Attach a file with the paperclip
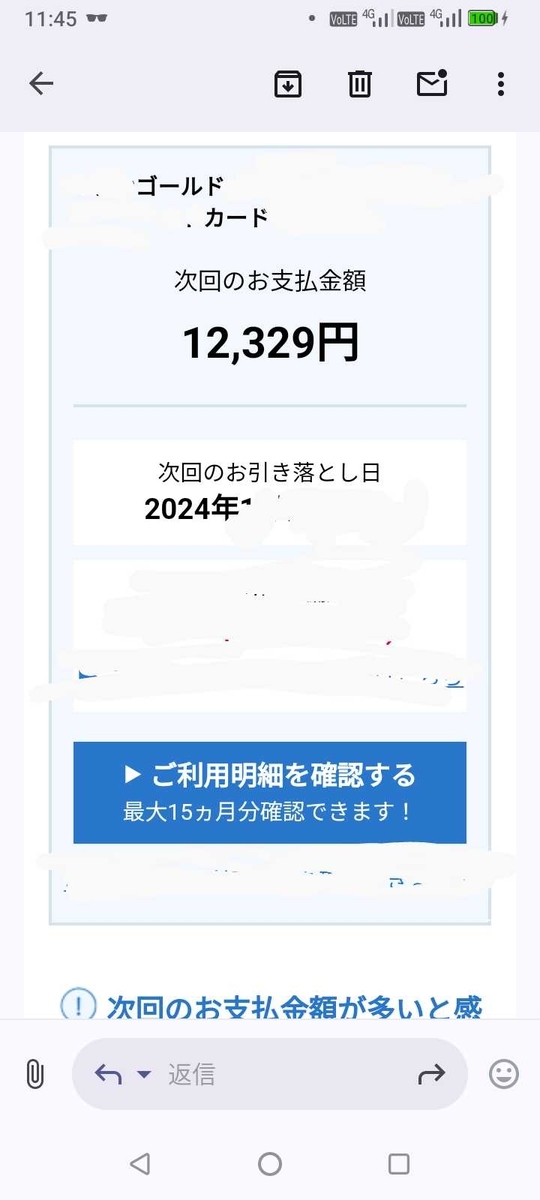 [35, 1075]
